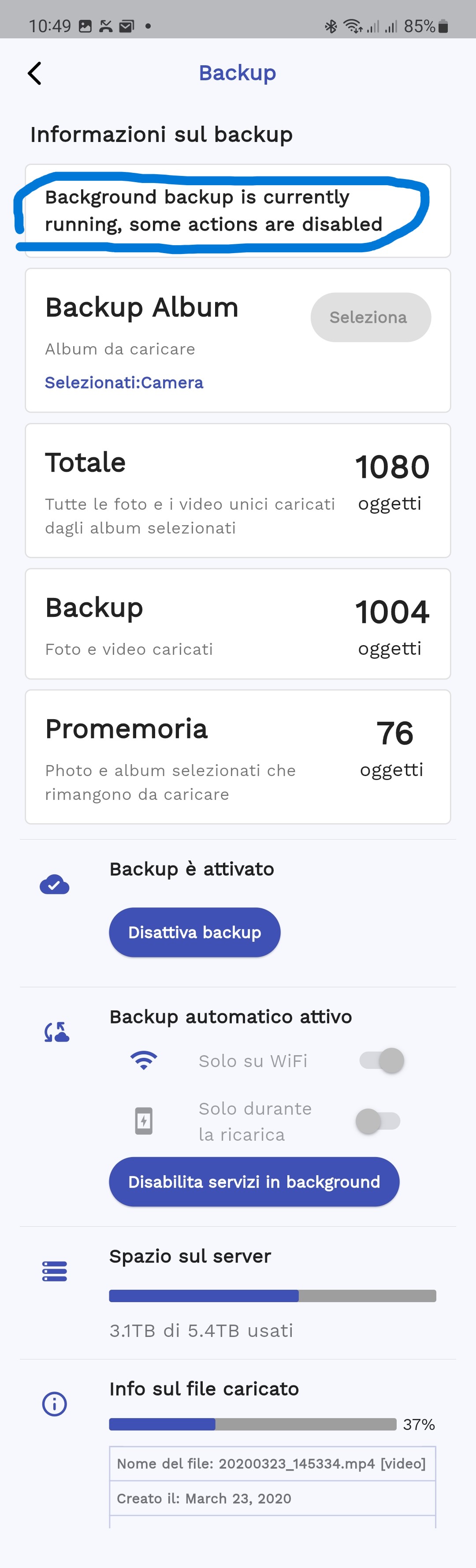The width and height of the screenshot is (476, 1568).
Task: Toggle Solo durante la ricarica switch
Action: click(378, 1120)
